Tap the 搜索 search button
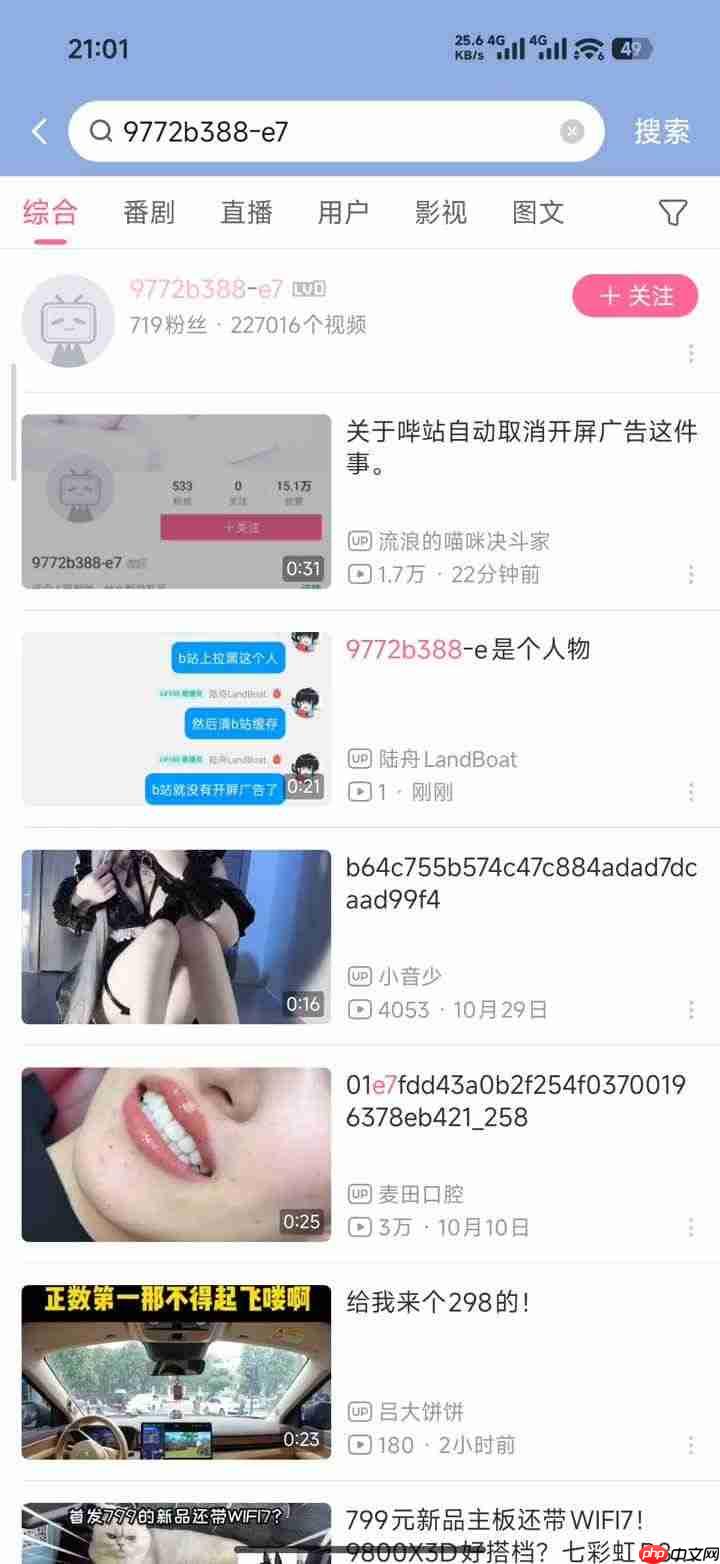This screenshot has width=720, height=1564. [x=661, y=131]
